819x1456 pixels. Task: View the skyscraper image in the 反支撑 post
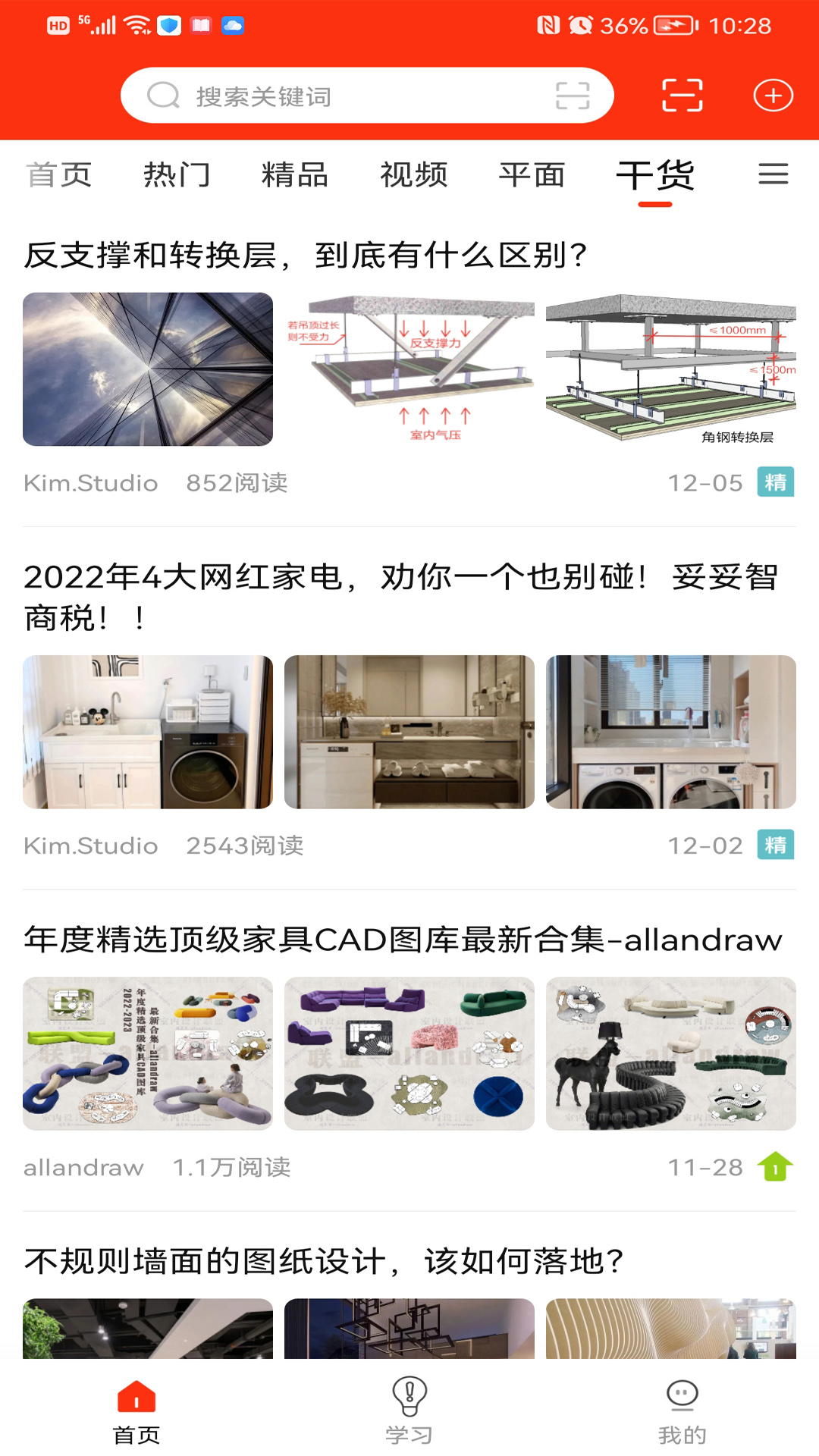click(x=148, y=369)
